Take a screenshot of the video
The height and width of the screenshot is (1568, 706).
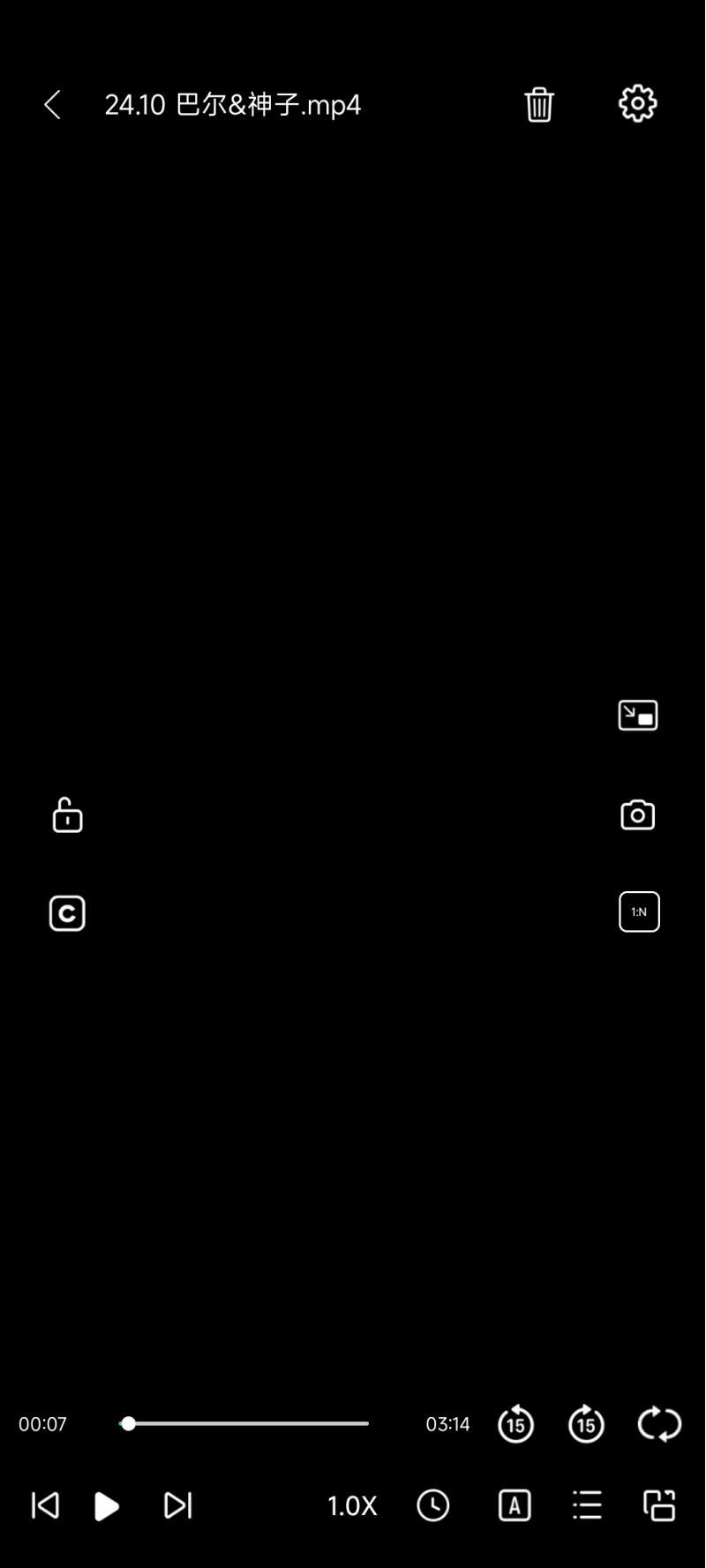[637, 814]
